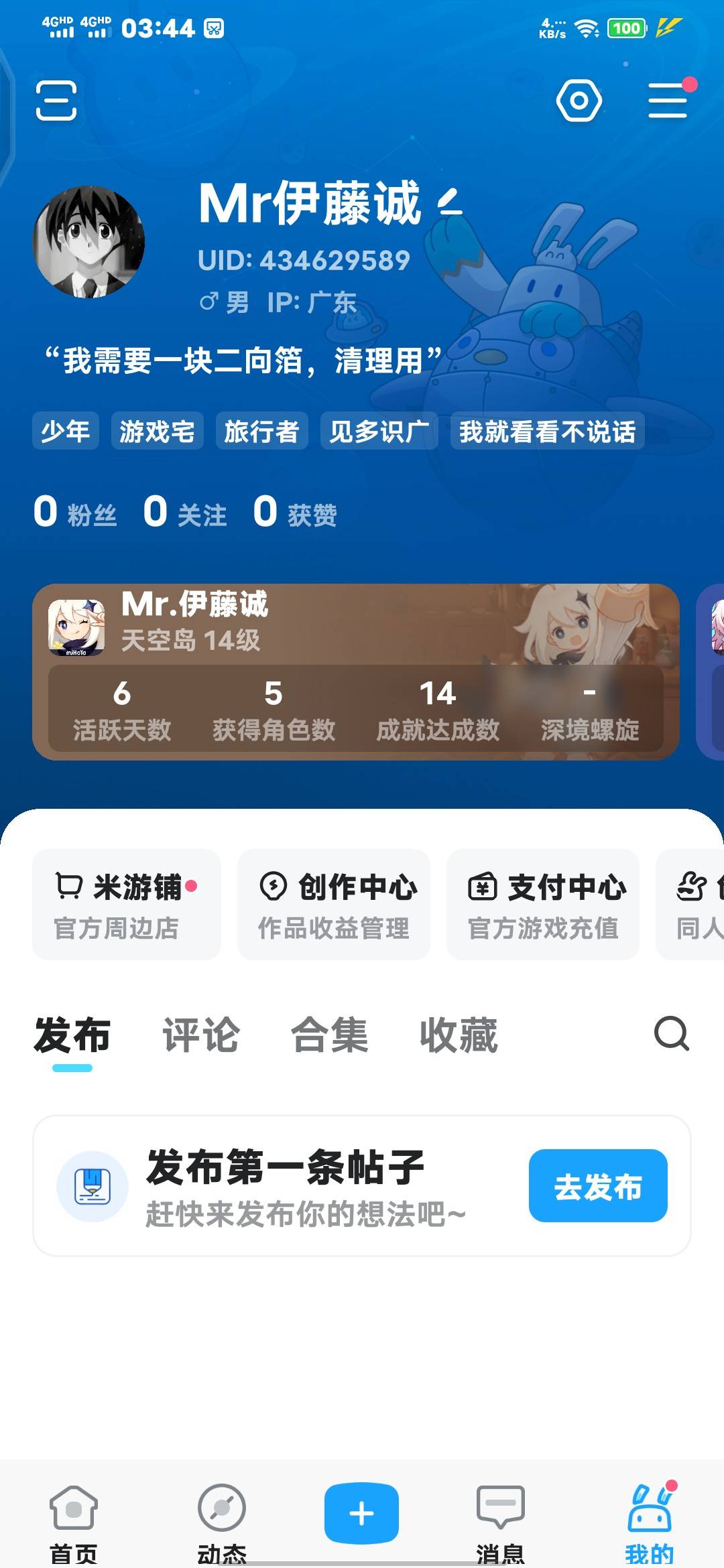Tap the profile avatar picture
Screen dimensions: 724x1568
[89, 242]
